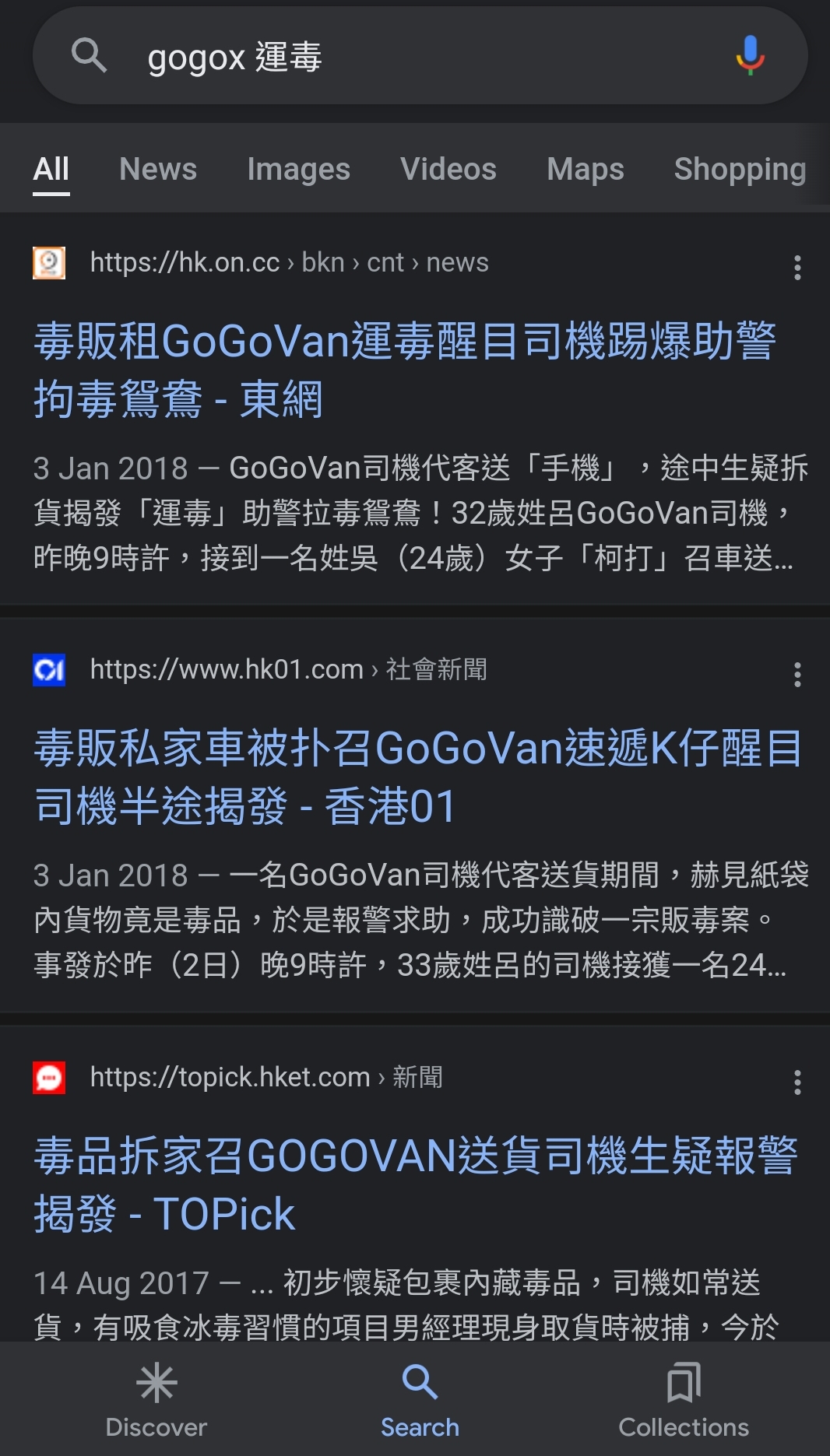830x1456 pixels.
Task: Open options menu for hk01.com result
Action: click(x=797, y=674)
